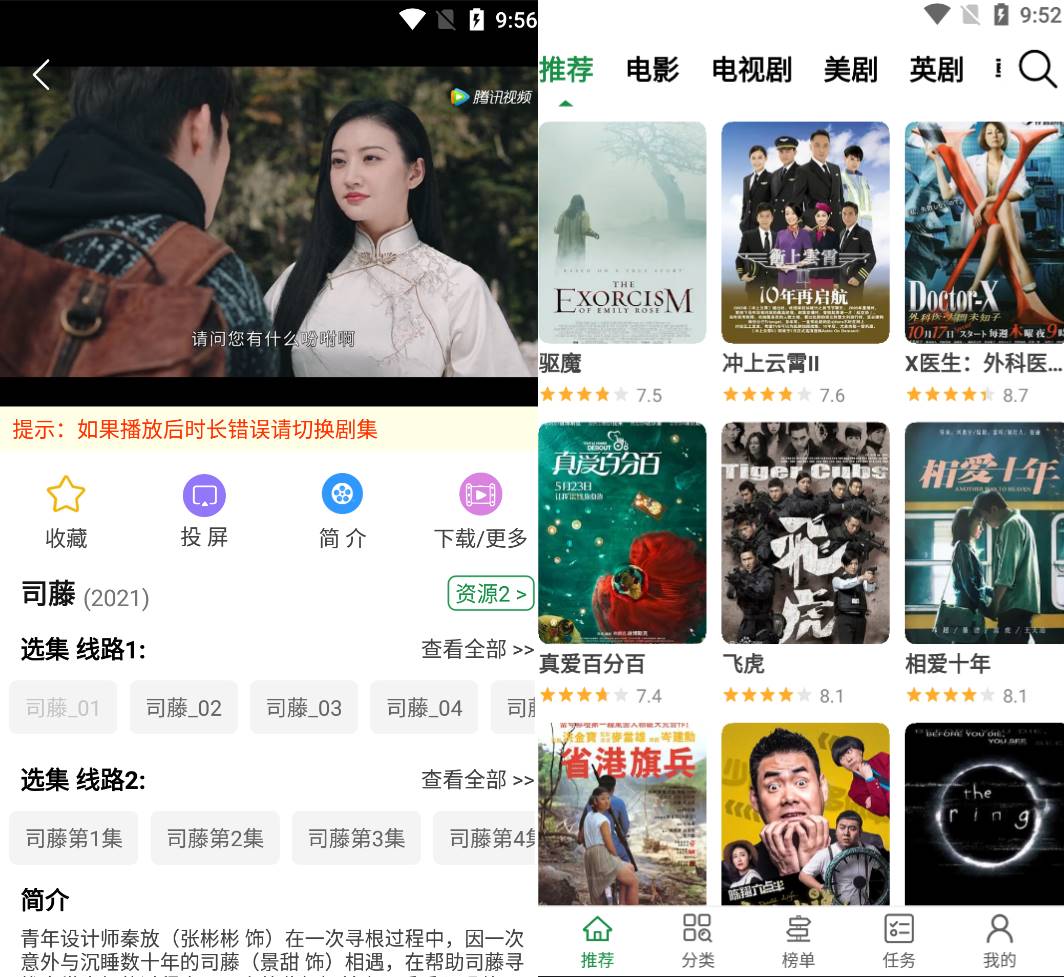View all episodes for 线路2
Screen dimensions: 1064x977
[x=477, y=780]
